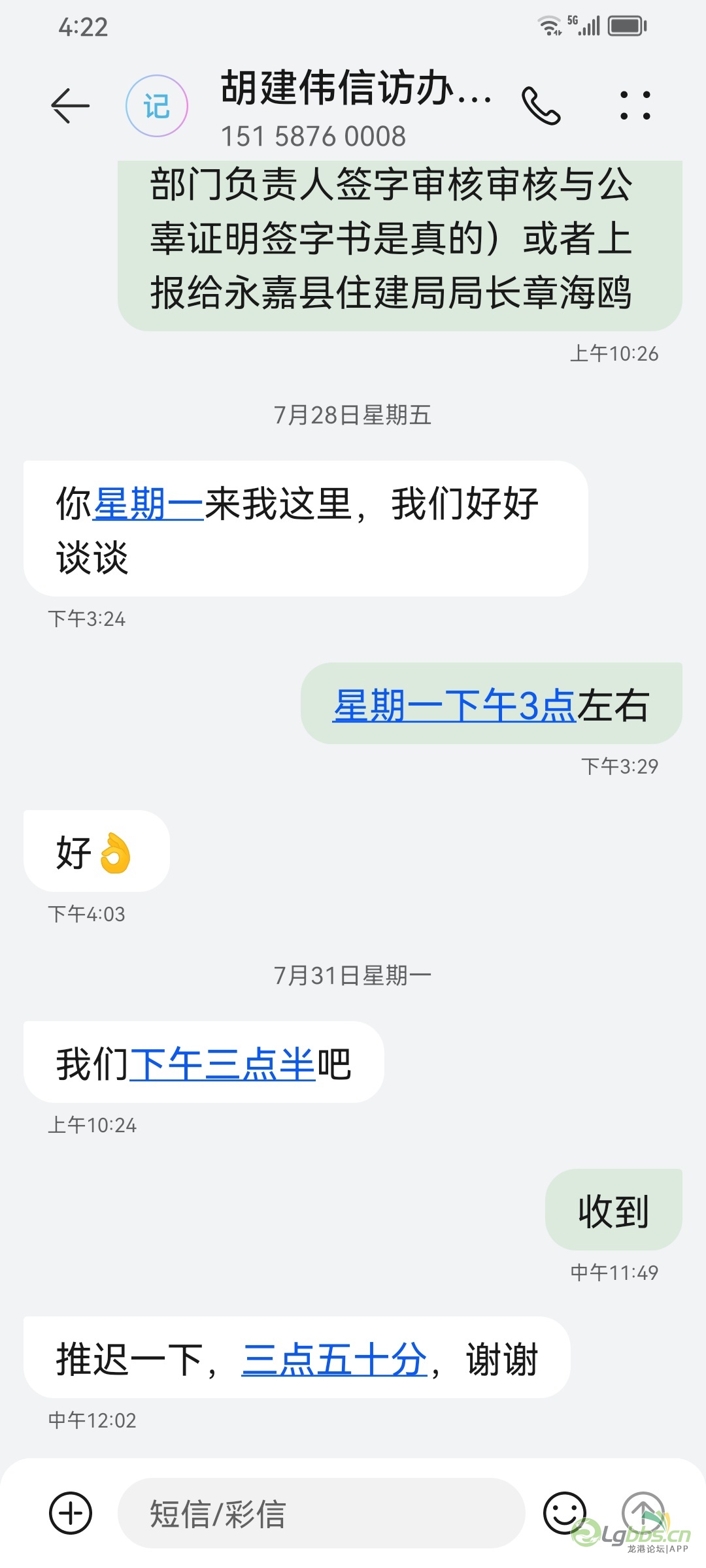
Task: Open the plus attachment button
Action: 71,1513
